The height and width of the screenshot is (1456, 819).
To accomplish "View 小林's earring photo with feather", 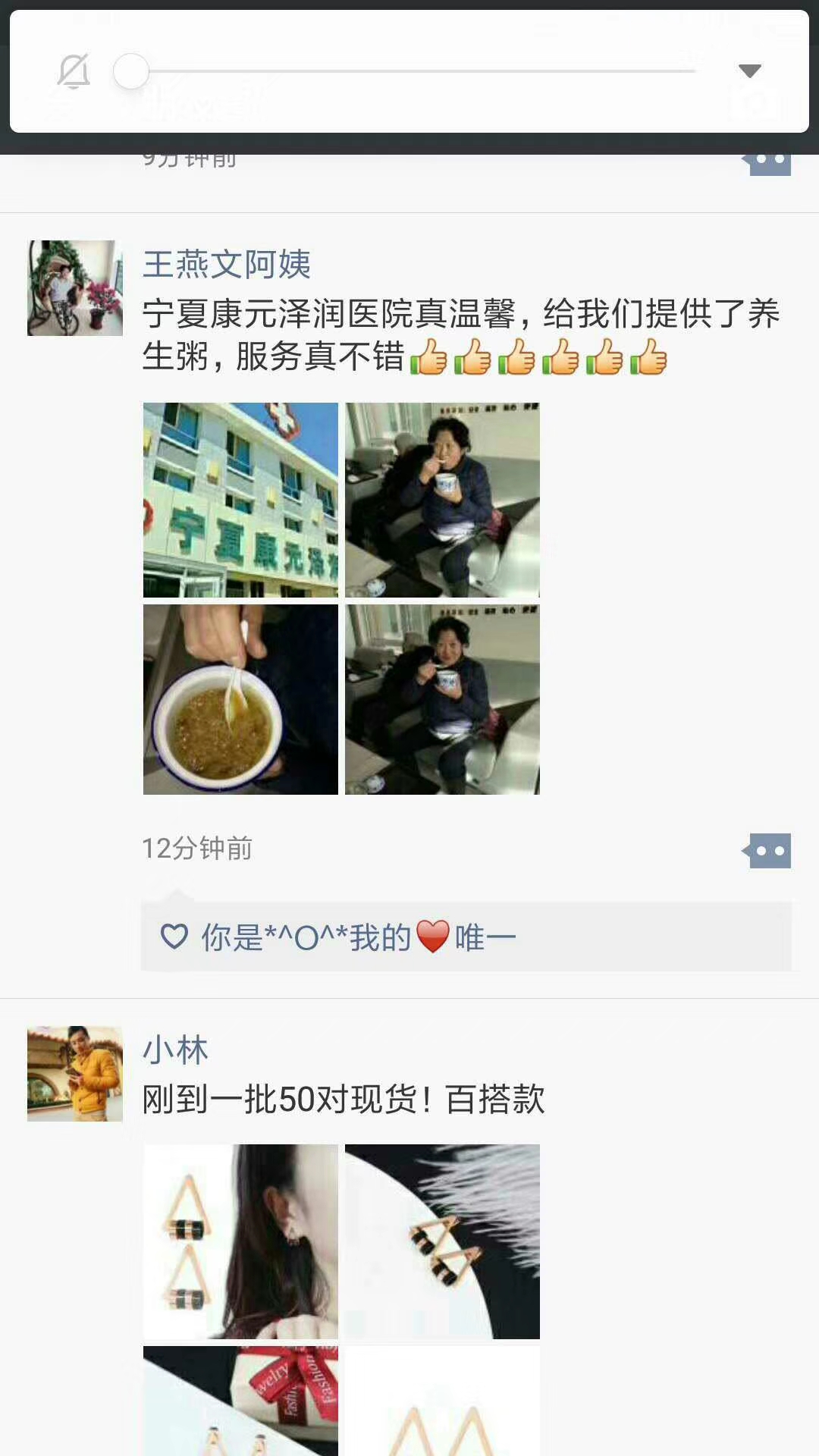I will [x=442, y=1241].
